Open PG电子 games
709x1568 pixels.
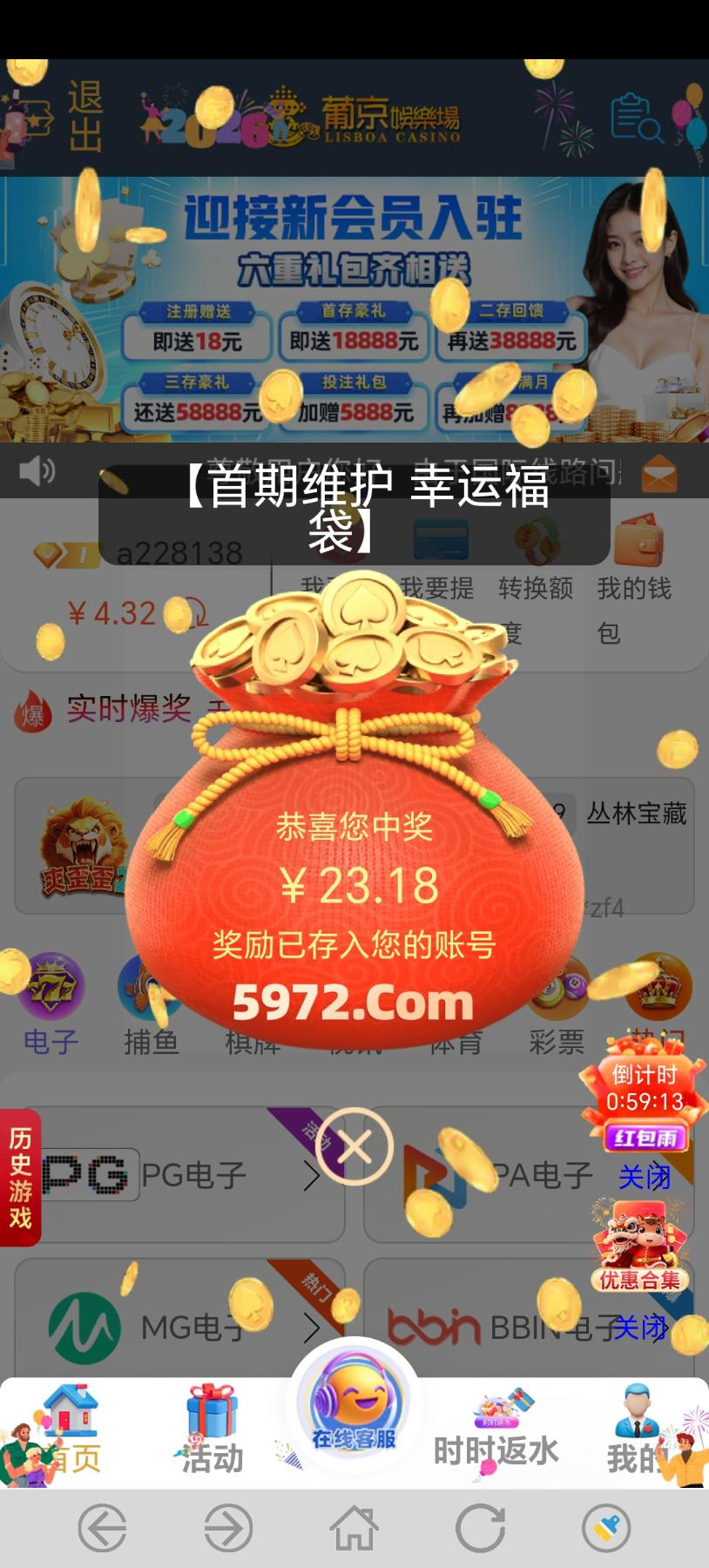(179, 1175)
